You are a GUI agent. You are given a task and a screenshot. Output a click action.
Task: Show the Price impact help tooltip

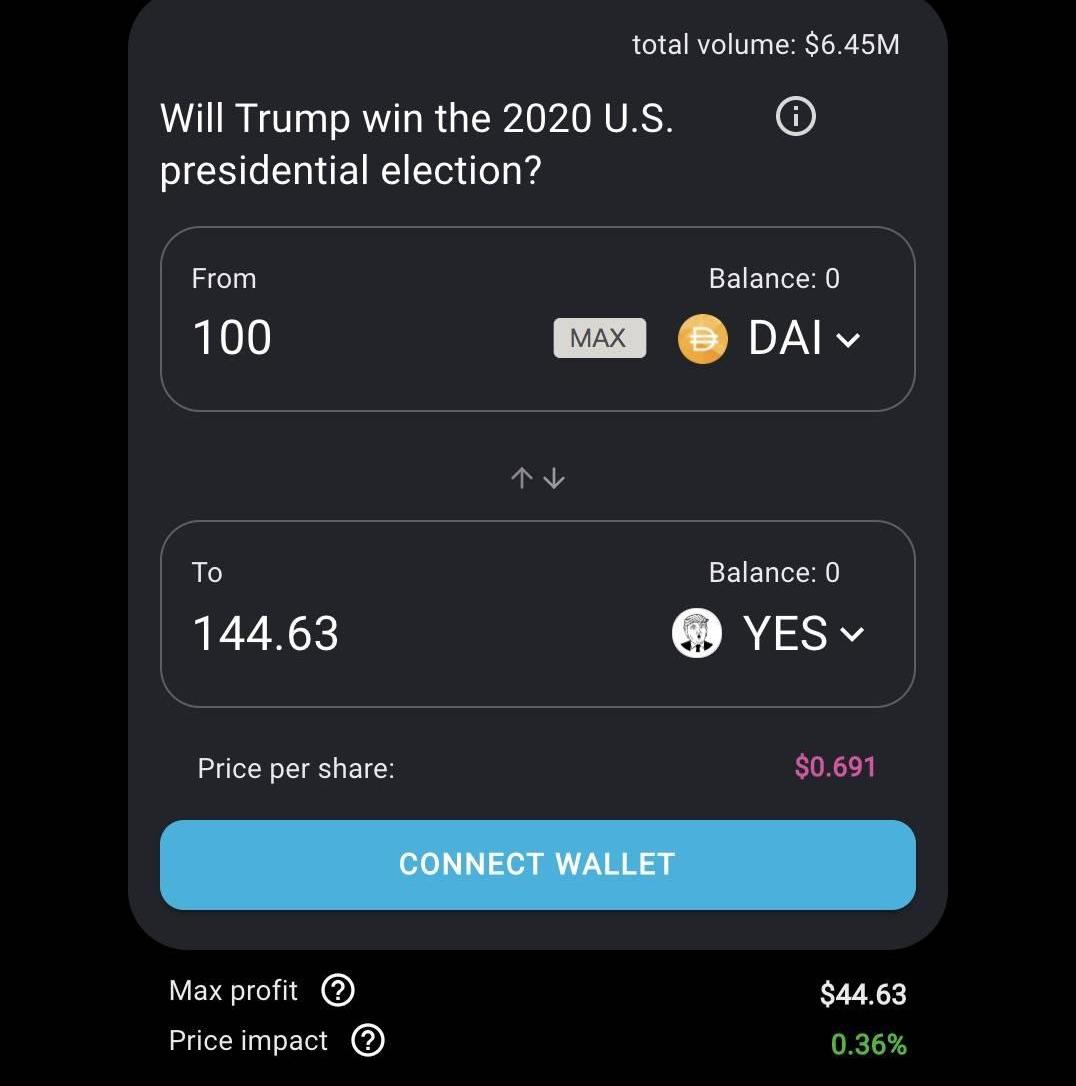368,1041
